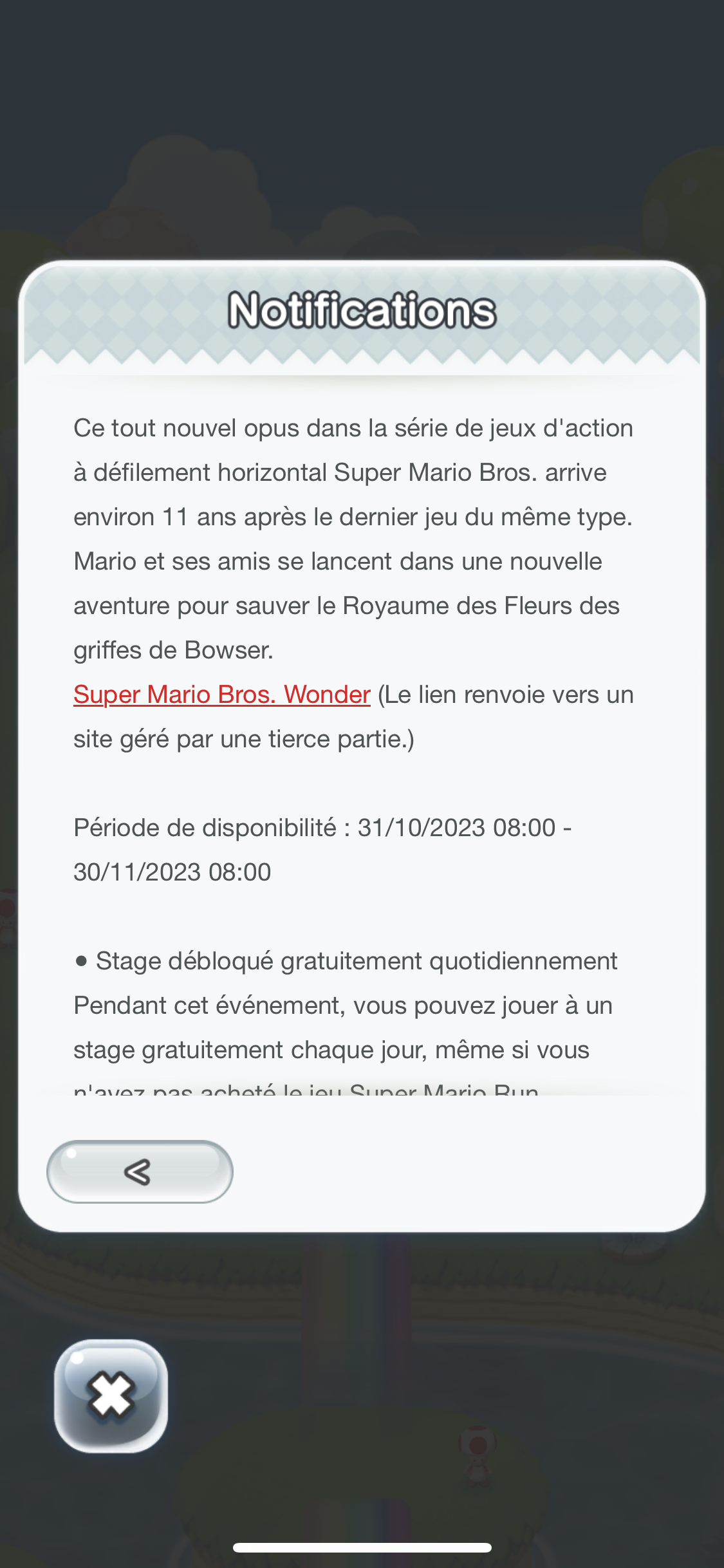
Task: Go back to the notifications list
Action: click(x=140, y=1171)
